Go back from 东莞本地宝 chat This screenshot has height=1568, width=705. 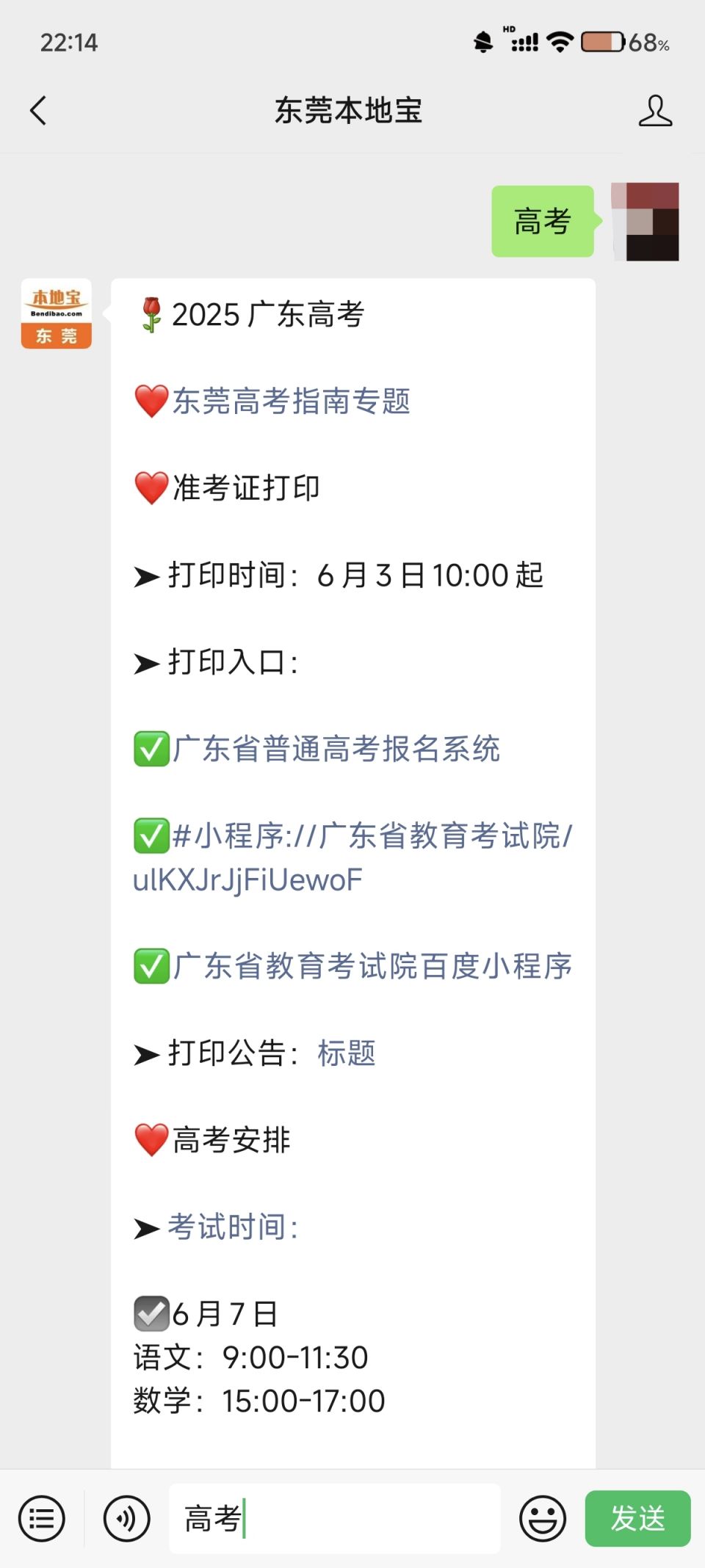pos(38,111)
